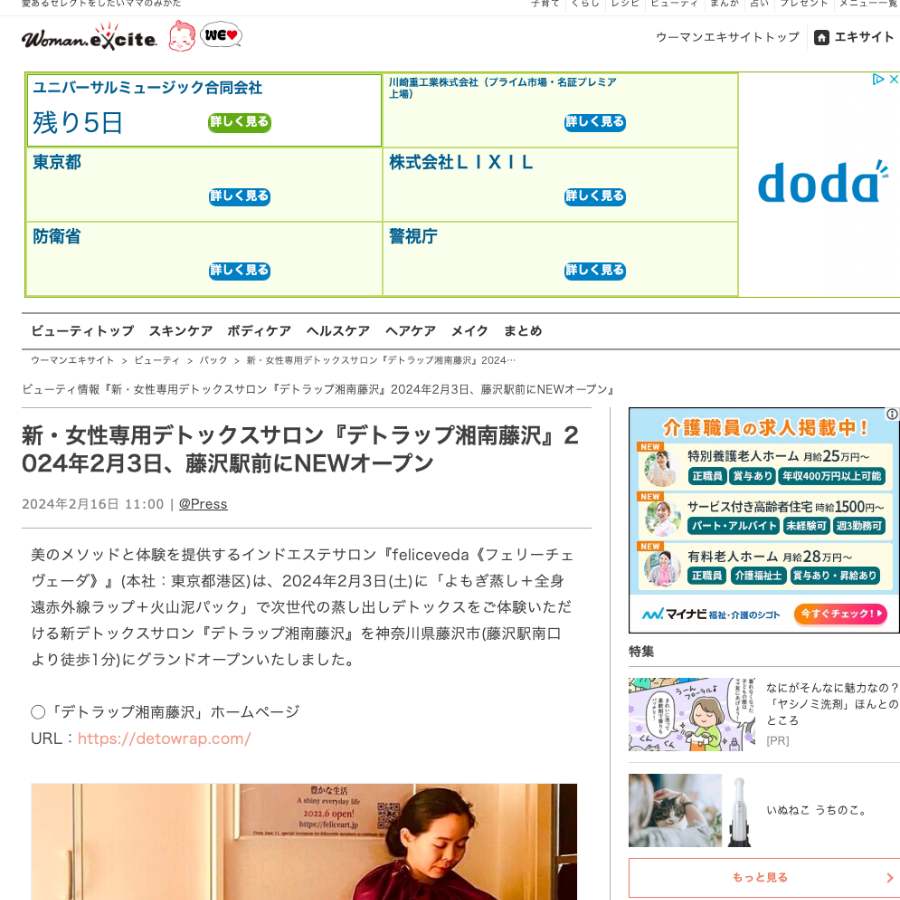
Task: Open the @Press source link
Action: [203, 504]
